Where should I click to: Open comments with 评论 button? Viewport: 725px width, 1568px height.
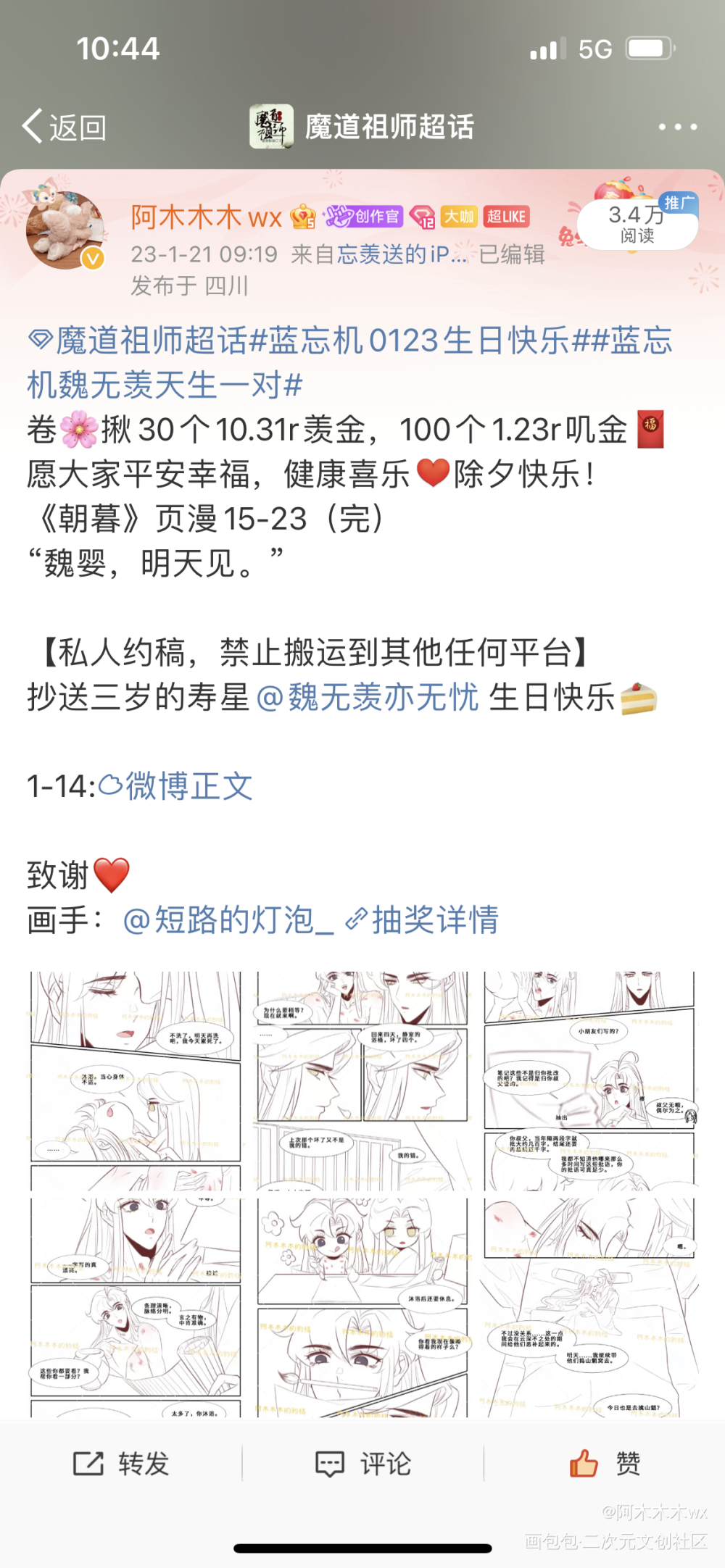363,1464
